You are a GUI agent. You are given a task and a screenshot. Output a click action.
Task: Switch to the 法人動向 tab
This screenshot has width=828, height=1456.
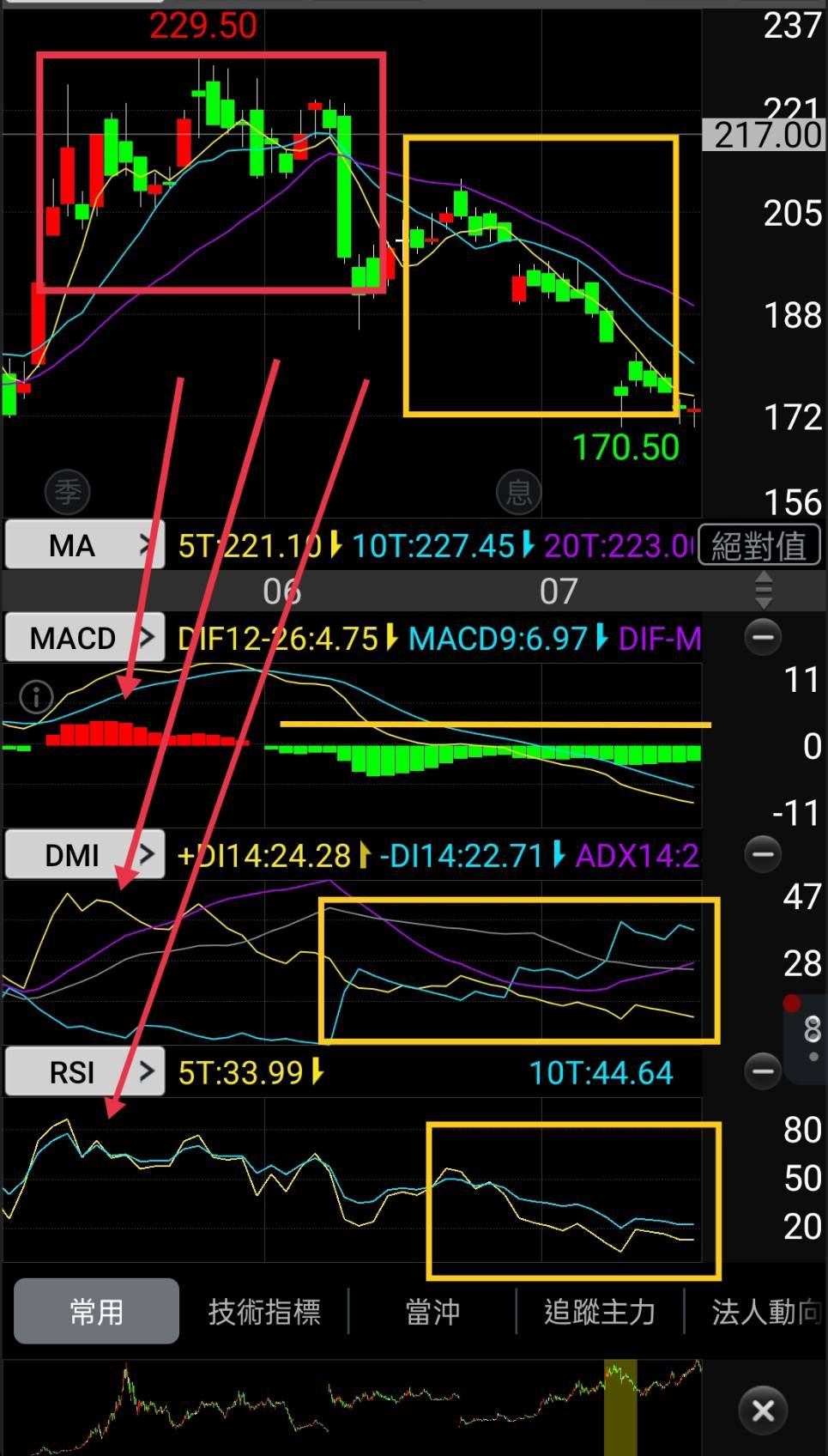tap(764, 1311)
